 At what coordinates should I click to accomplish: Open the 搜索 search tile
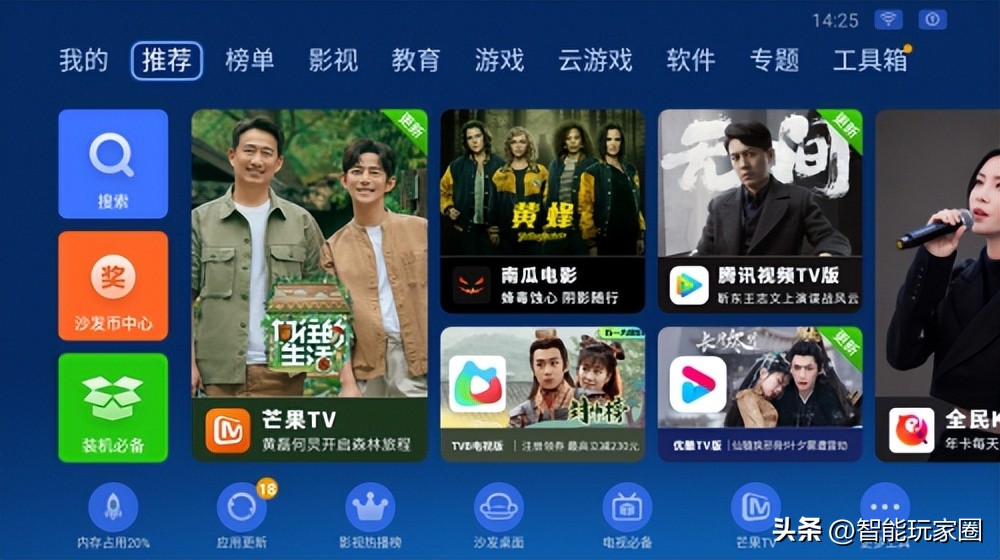pyautogui.click(x=113, y=164)
